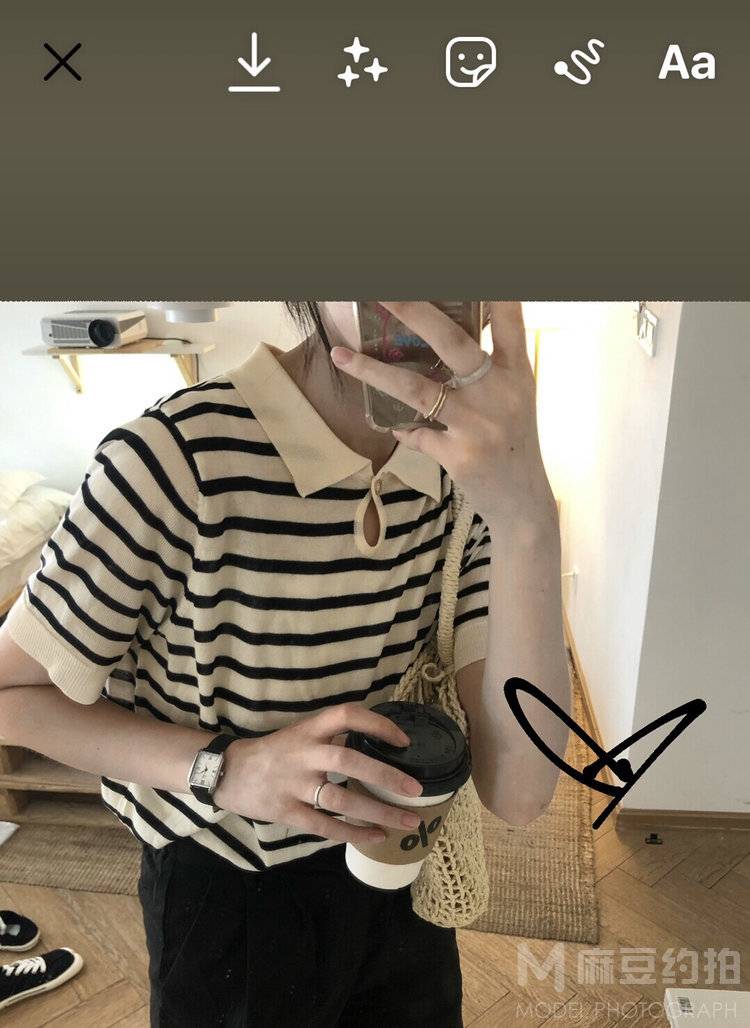750x1028 pixels.
Task: Download the story to device
Action: 254,62
